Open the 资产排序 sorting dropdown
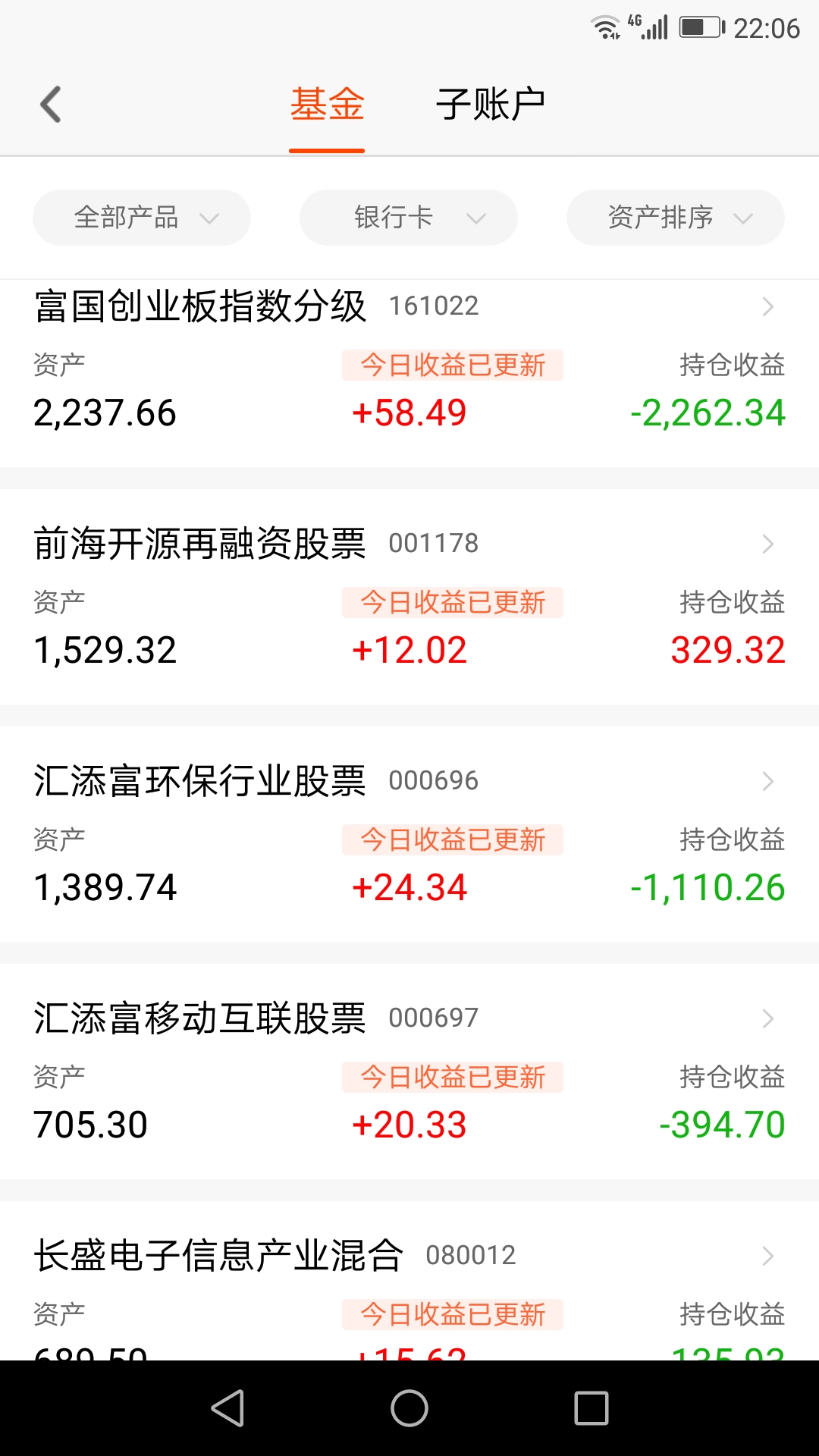The height and width of the screenshot is (1456, 819). click(x=676, y=218)
